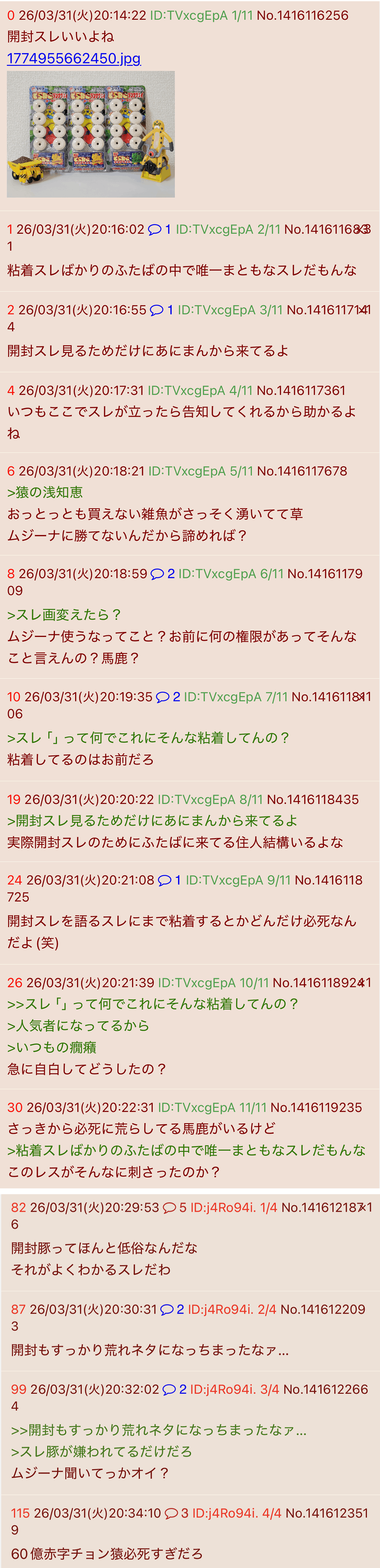Open post number No.1416117361
The image size is (380, 1568).
point(301,390)
